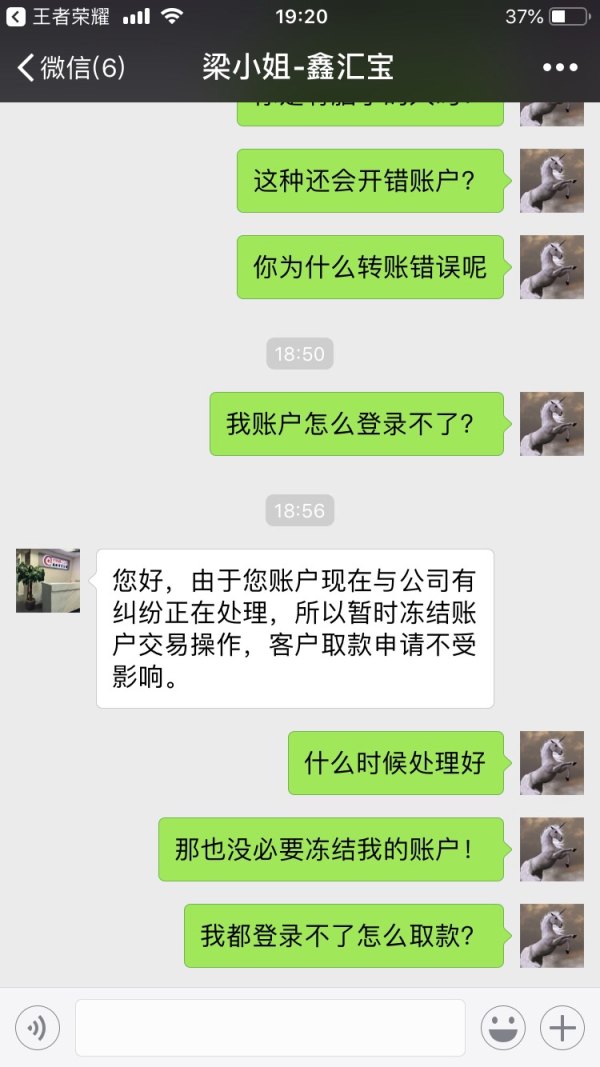Image resolution: width=600 pixels, height=1067 pixels.
Task: Go back to the 微信 chat list
Action: point(70,68)
